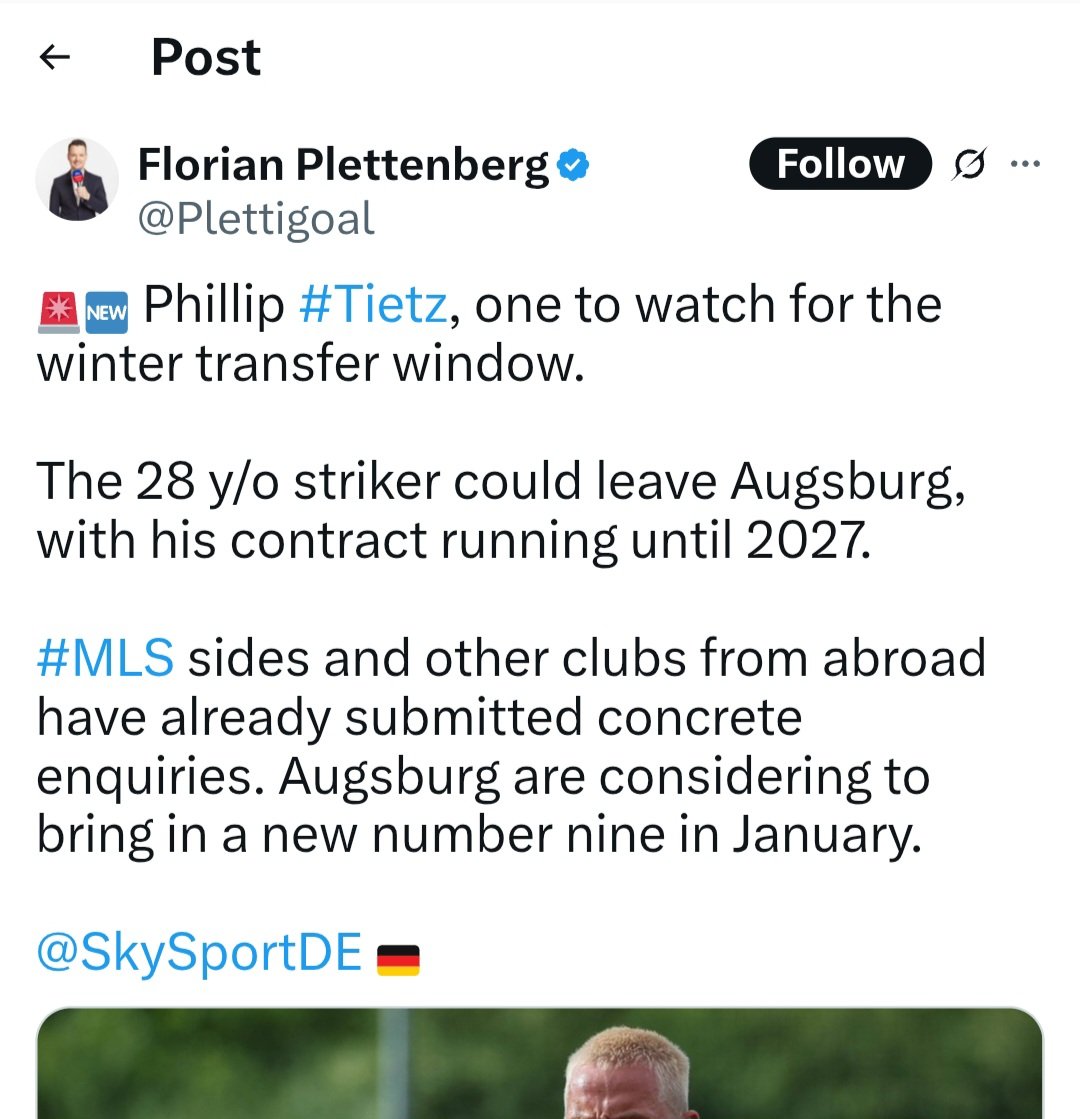The height and width of the screenshot is (1119, 1080).
Task: Open the Grok icon beside Follow
Action: click(968, 164)
